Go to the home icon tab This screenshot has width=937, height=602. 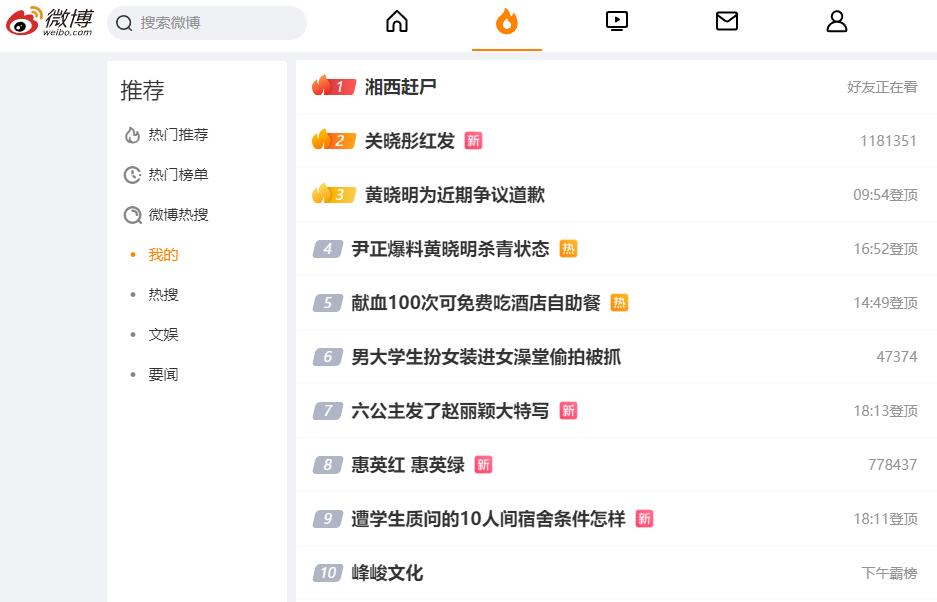click(397, 22)
